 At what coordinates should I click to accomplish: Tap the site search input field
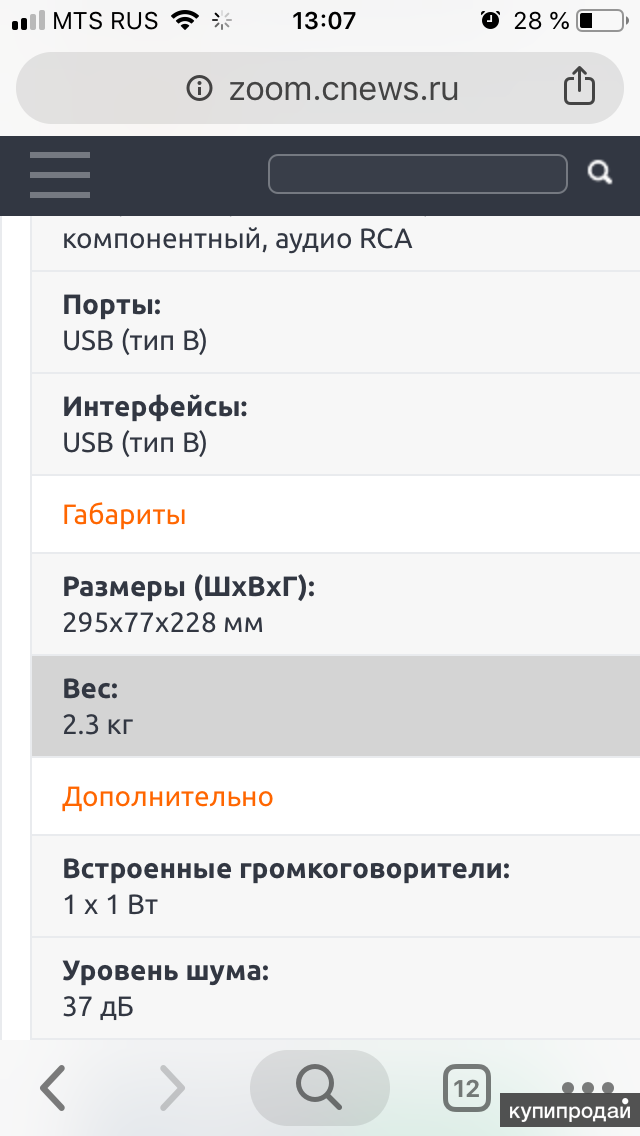(417, 174)
